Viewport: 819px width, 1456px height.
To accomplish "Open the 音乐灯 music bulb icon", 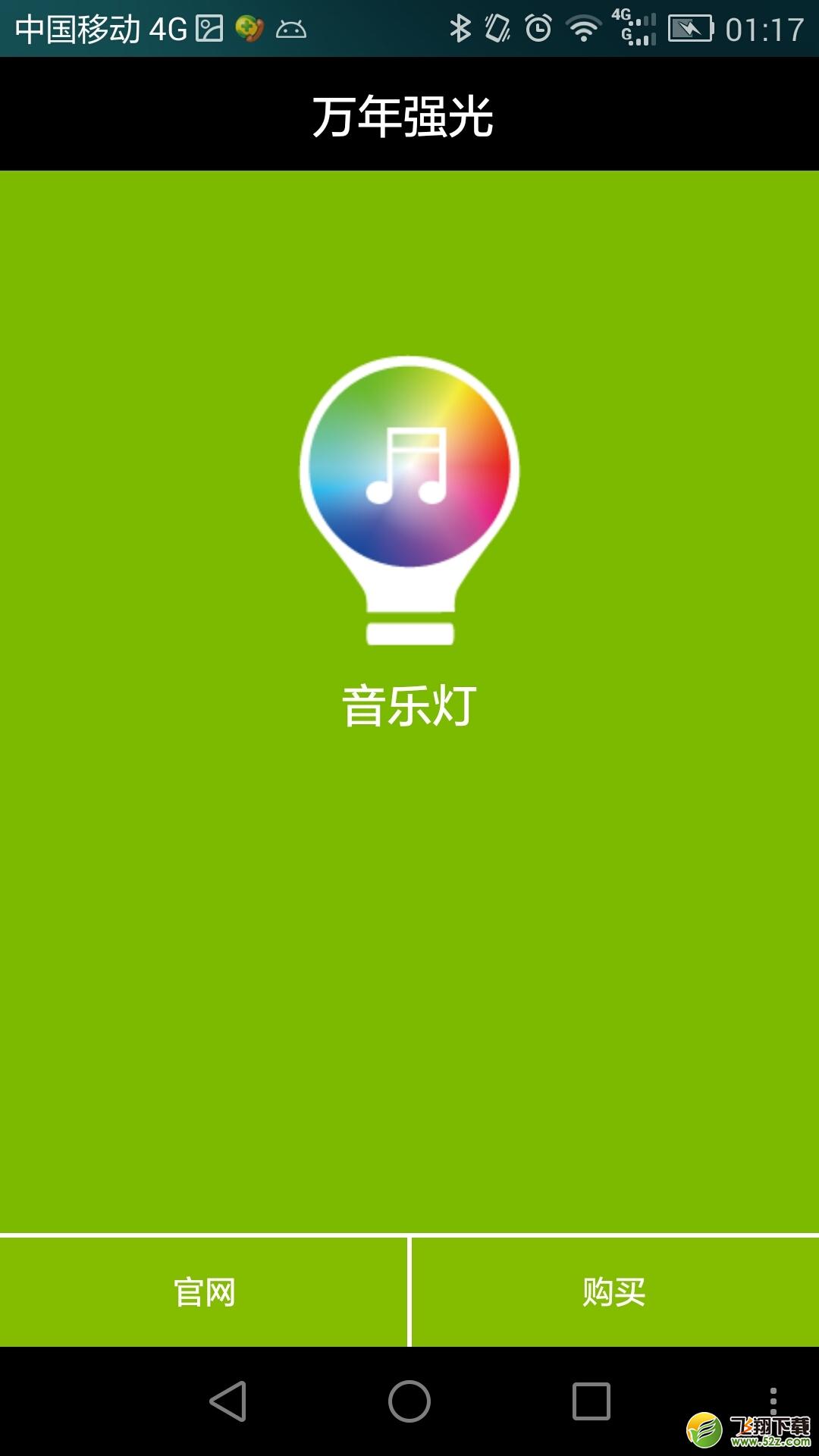I will pyautogui.click(x=409, y=500).
